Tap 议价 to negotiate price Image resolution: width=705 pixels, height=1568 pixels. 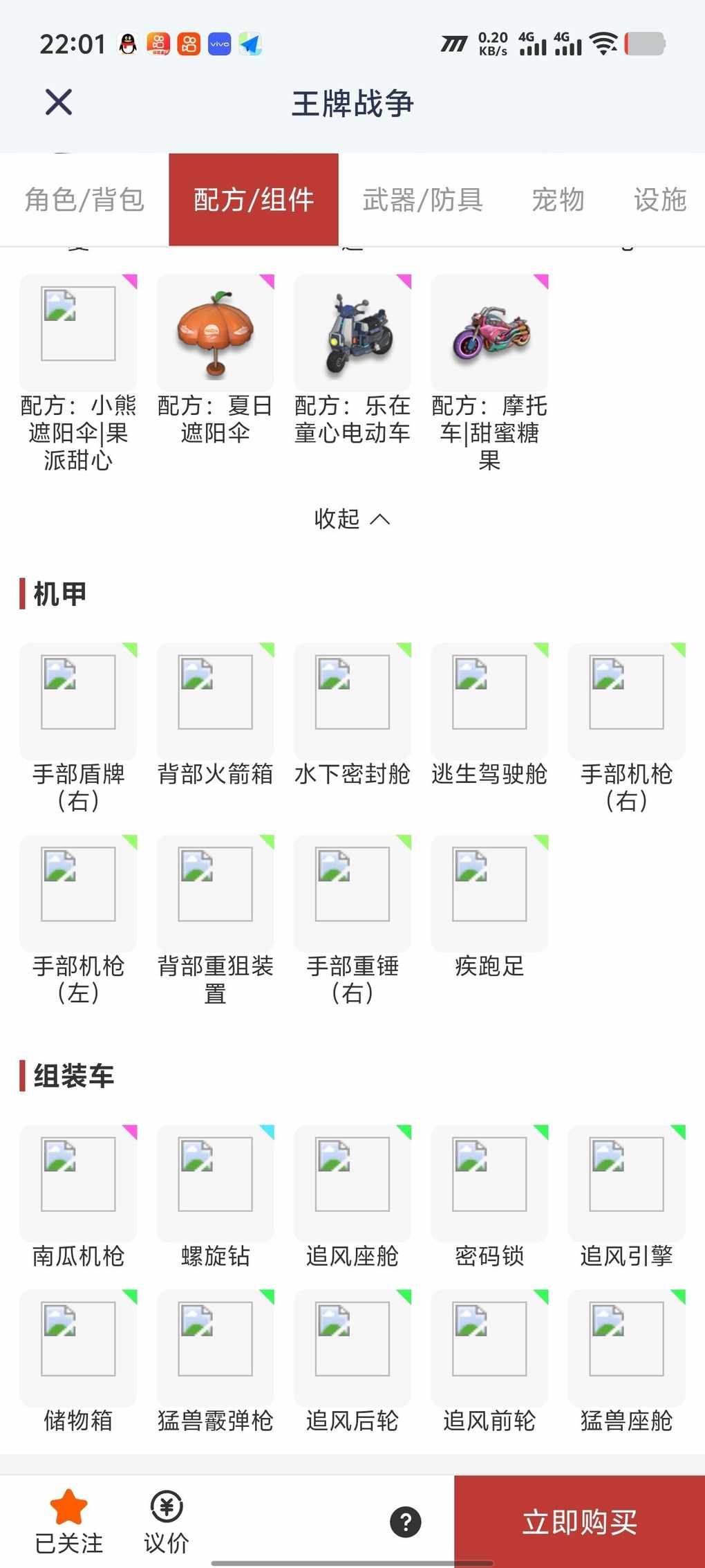[167, 1521]
